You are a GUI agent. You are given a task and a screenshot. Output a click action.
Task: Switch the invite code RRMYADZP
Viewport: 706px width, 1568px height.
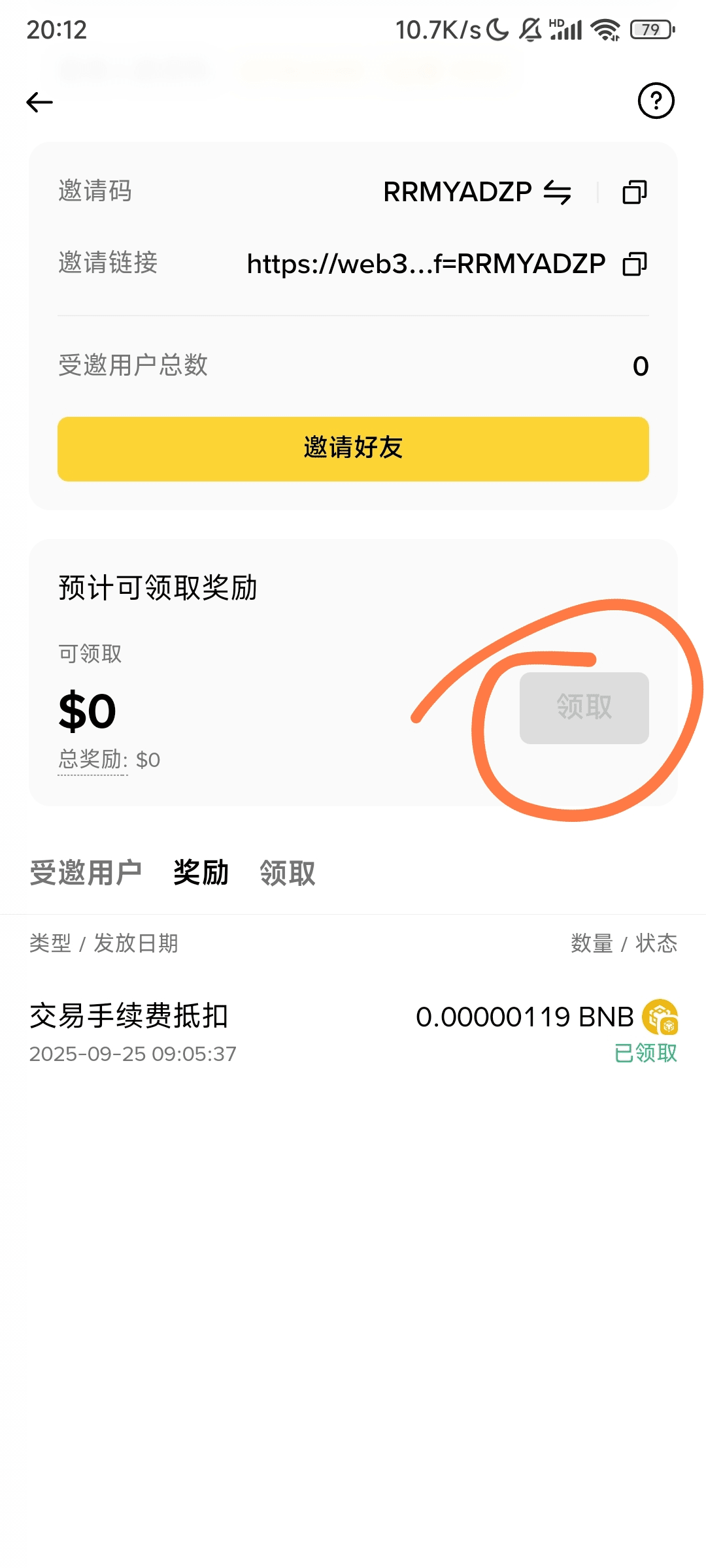pyautogui.click(x=558, y=192)
